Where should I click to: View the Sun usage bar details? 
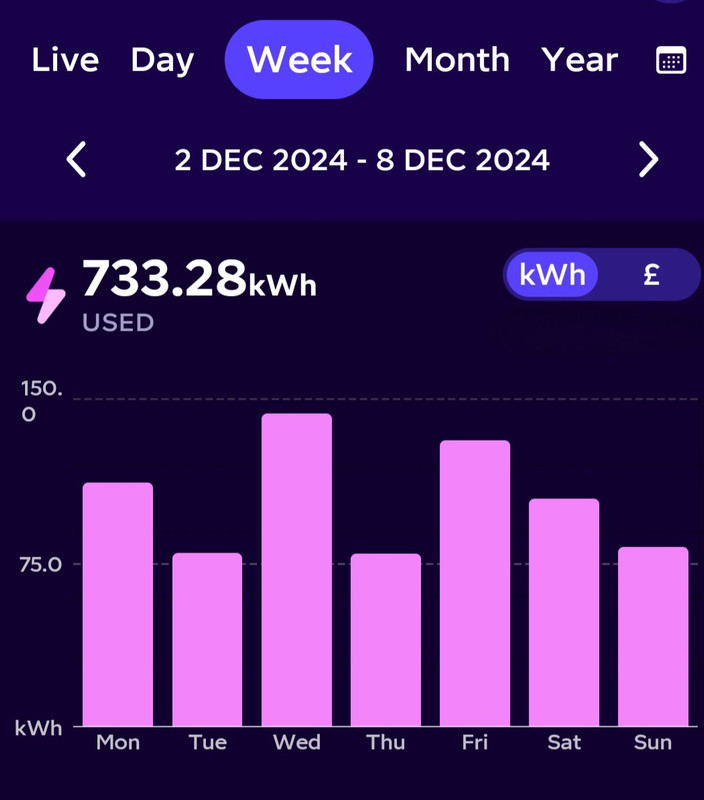coord(653,636)
